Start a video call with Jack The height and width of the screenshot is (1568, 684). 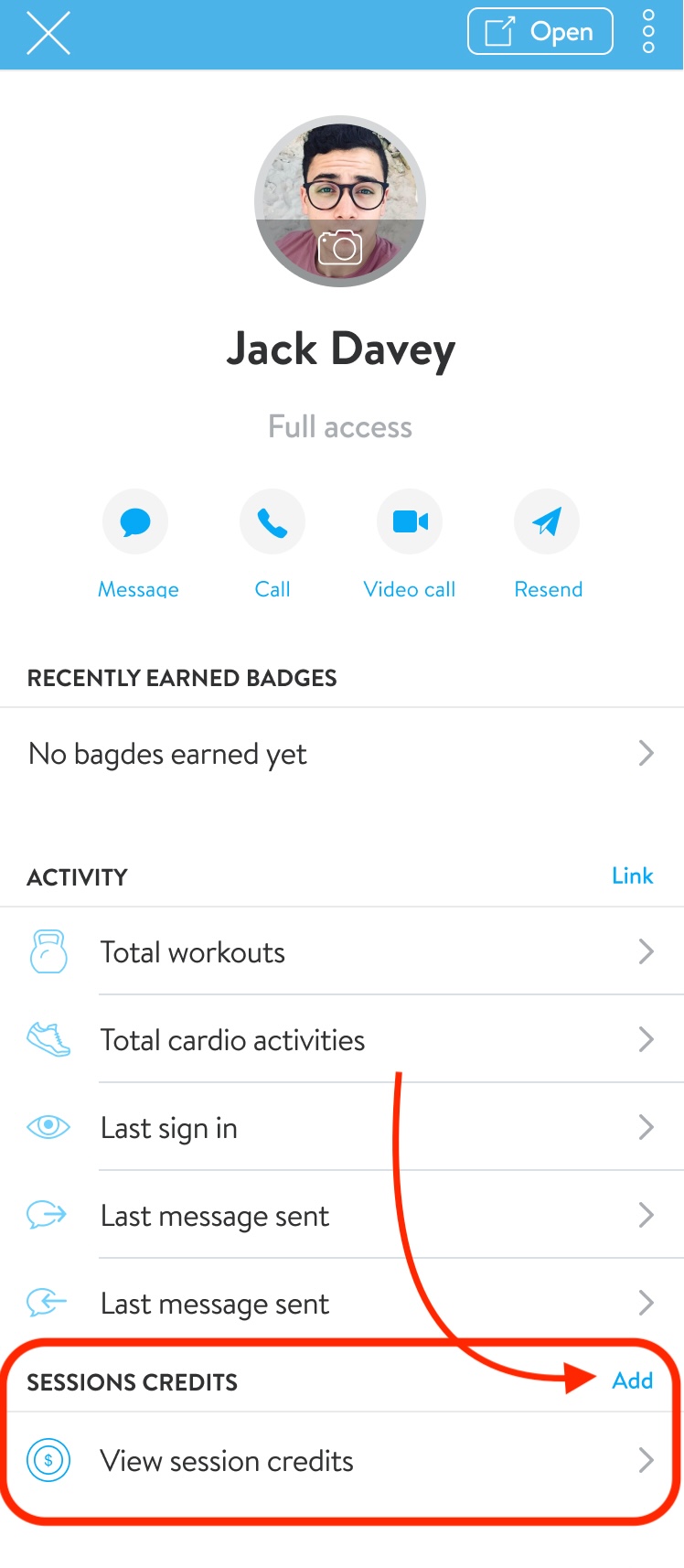tap(410, 522)
